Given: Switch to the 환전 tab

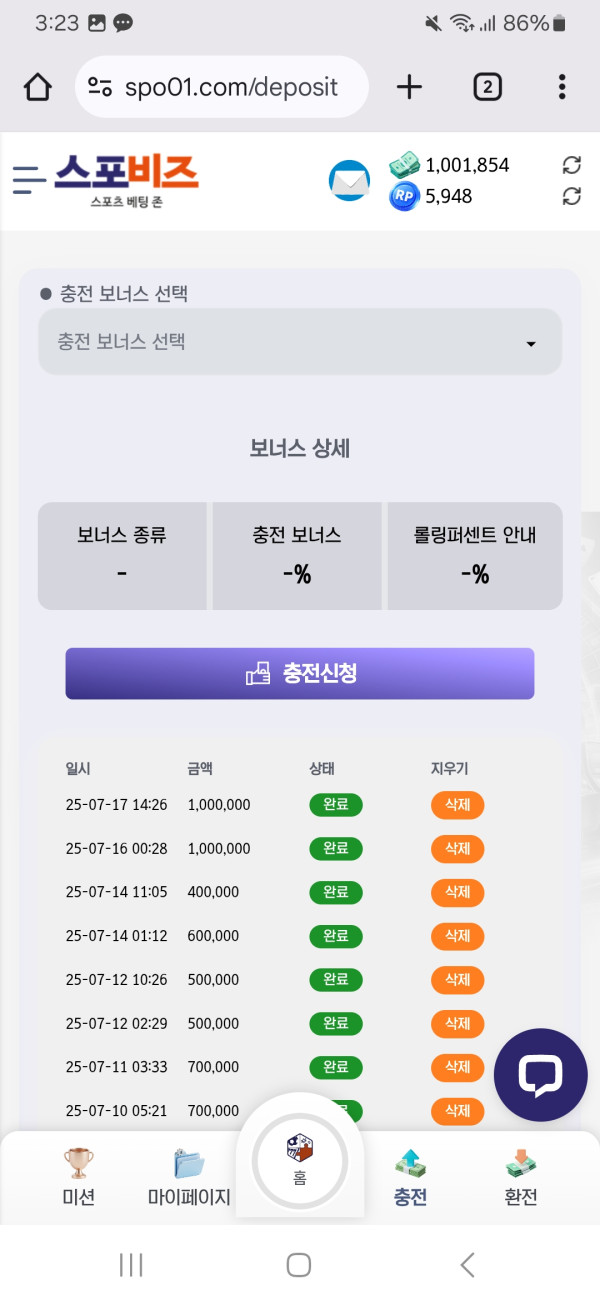Looking at the screenshot, I should tap(521, 1178).
